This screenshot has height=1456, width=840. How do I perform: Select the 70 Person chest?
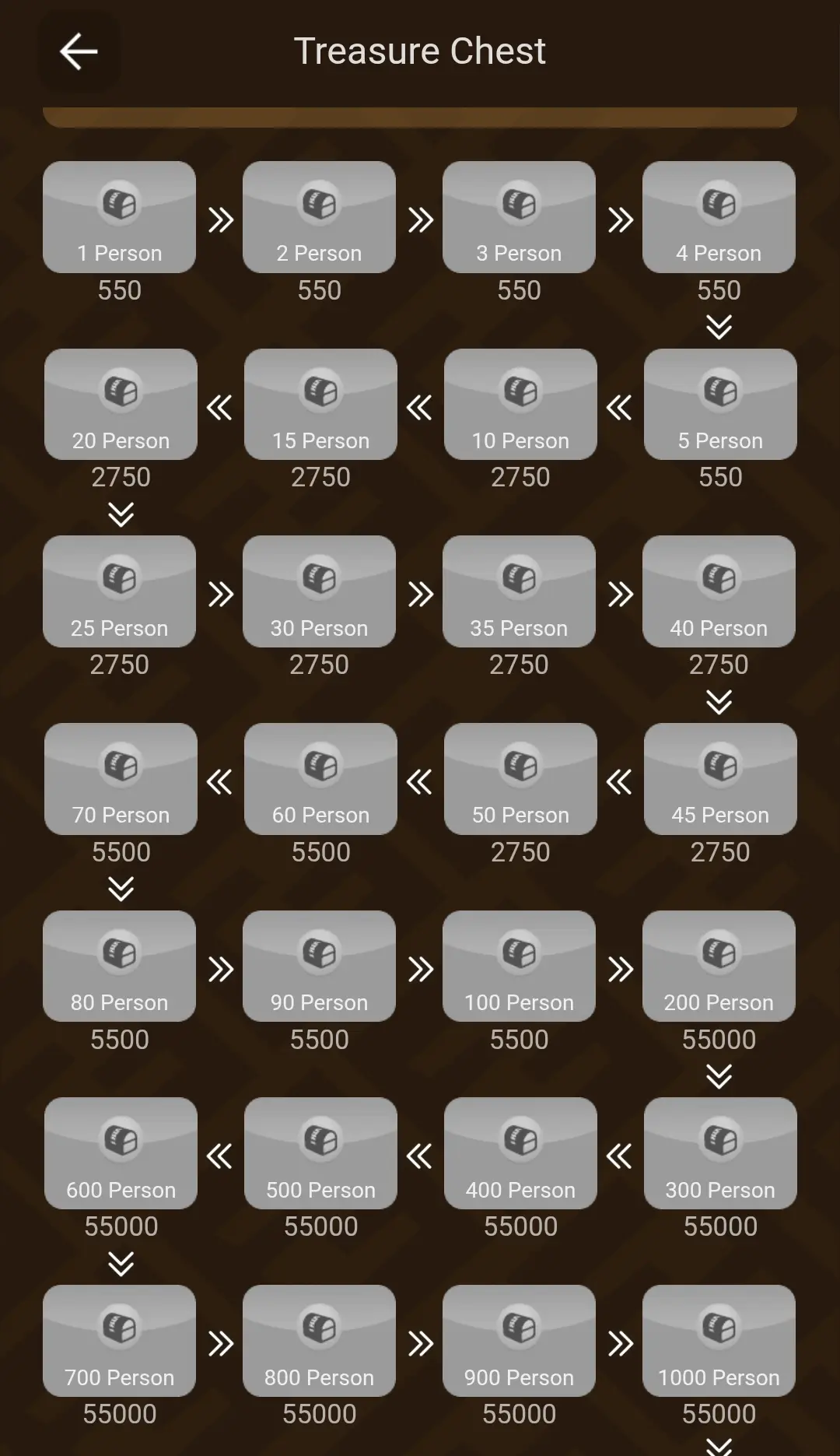(x=121, y=779)
